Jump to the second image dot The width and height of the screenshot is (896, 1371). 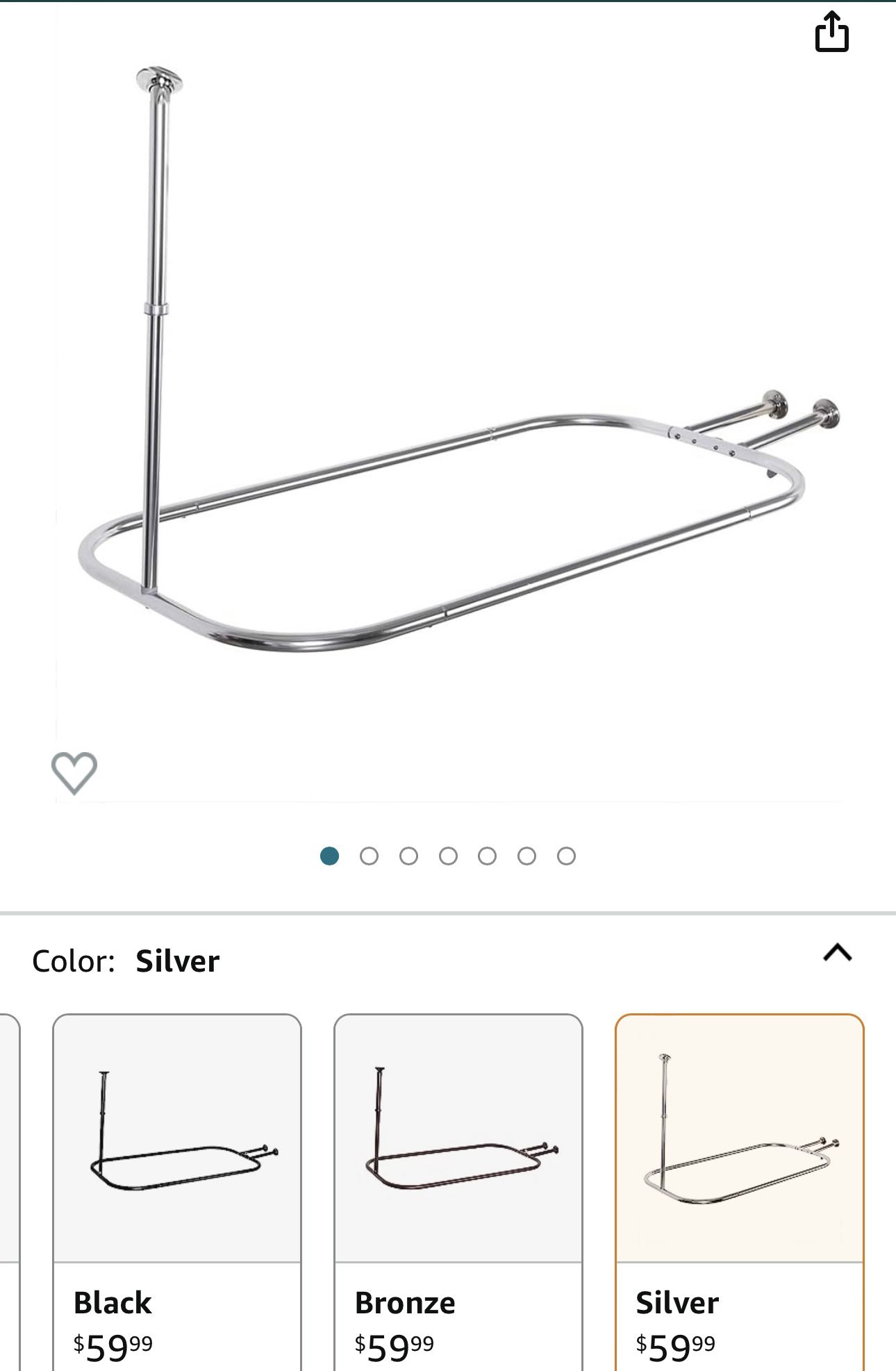tap(369, 856)
